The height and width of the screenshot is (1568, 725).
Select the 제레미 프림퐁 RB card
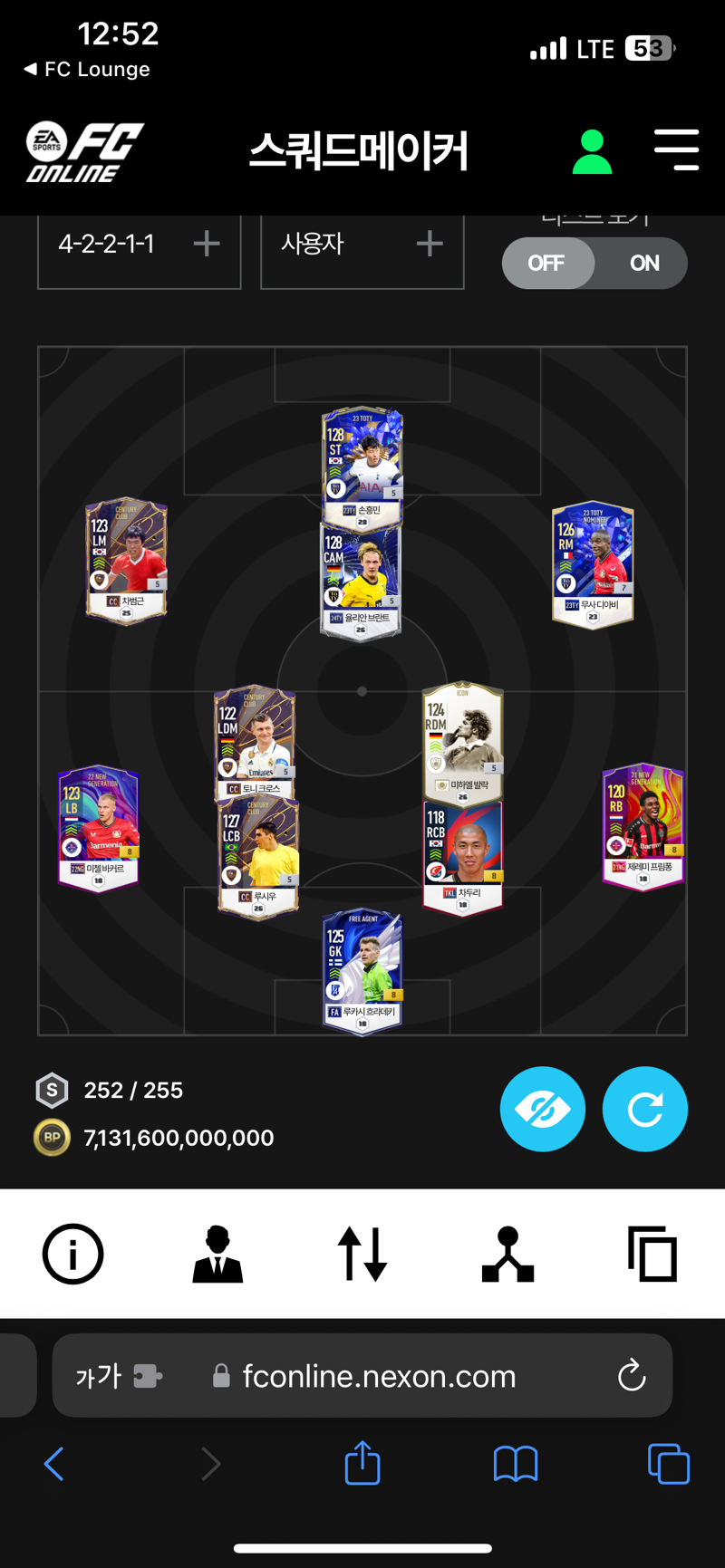pyautogui.click(x=643, y=826)
